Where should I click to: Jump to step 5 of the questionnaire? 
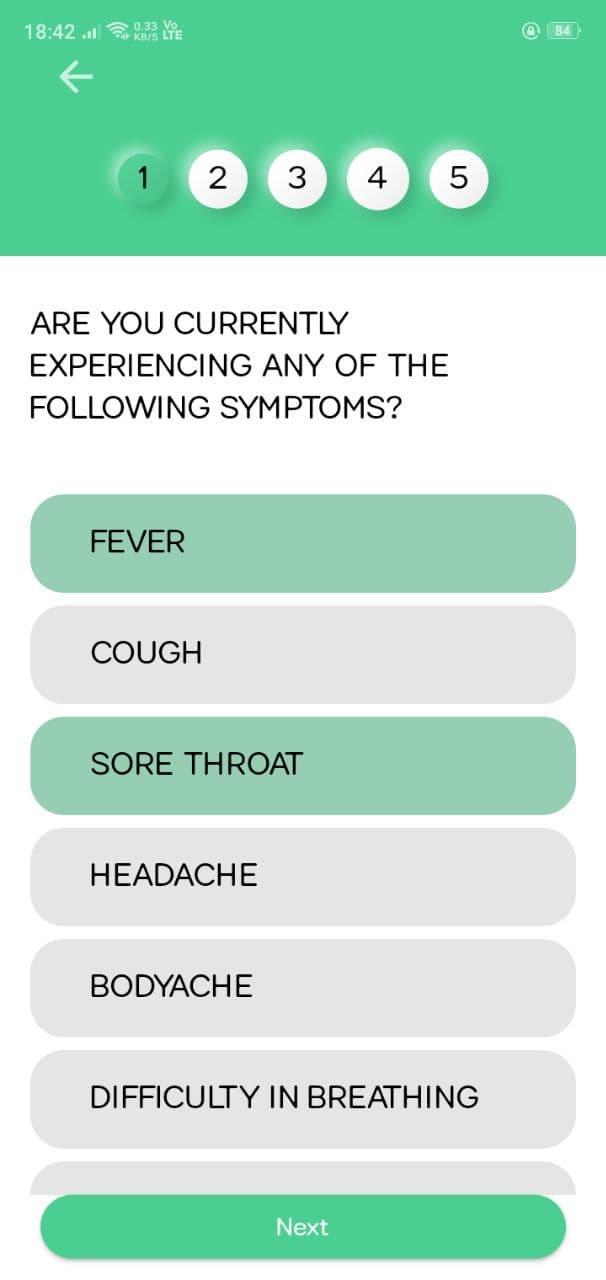pyautogui.click(x=458, y=178)
